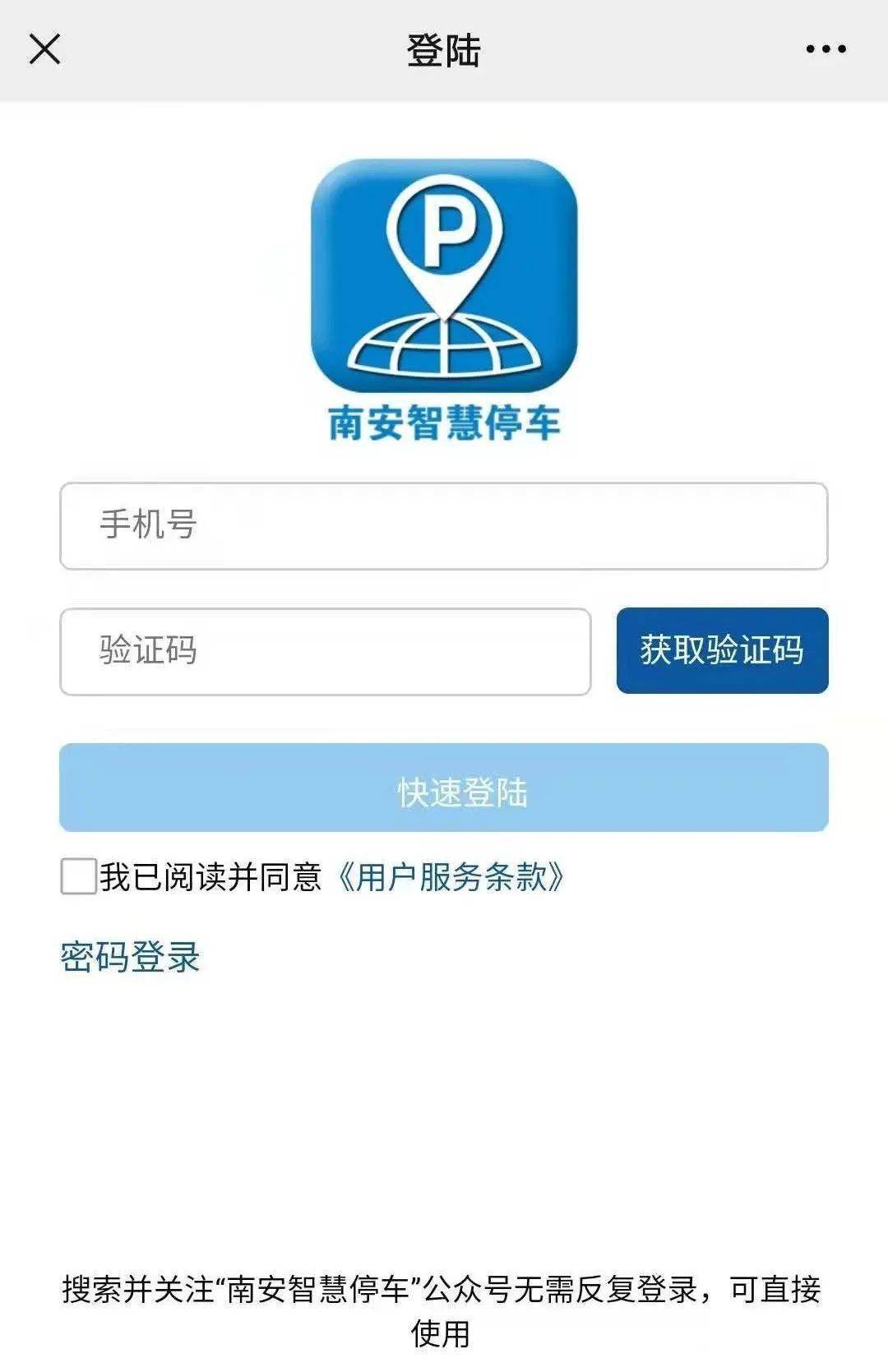Tap the 验证码 verification code field
This screenshot has width=888, height=1372.
click(325, 651)
